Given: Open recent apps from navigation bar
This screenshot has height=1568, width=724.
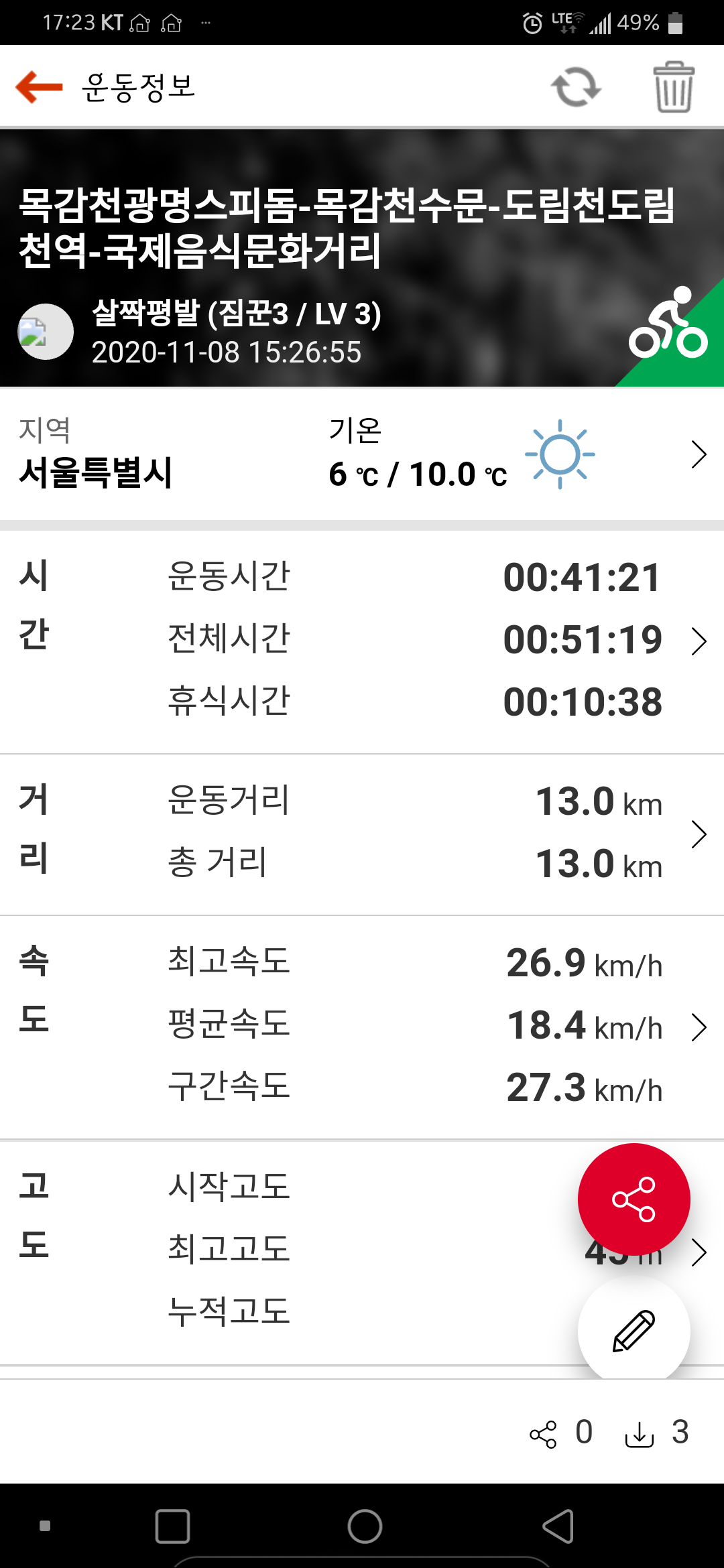Looking at the screenshot, I should tap(172, 1526).
